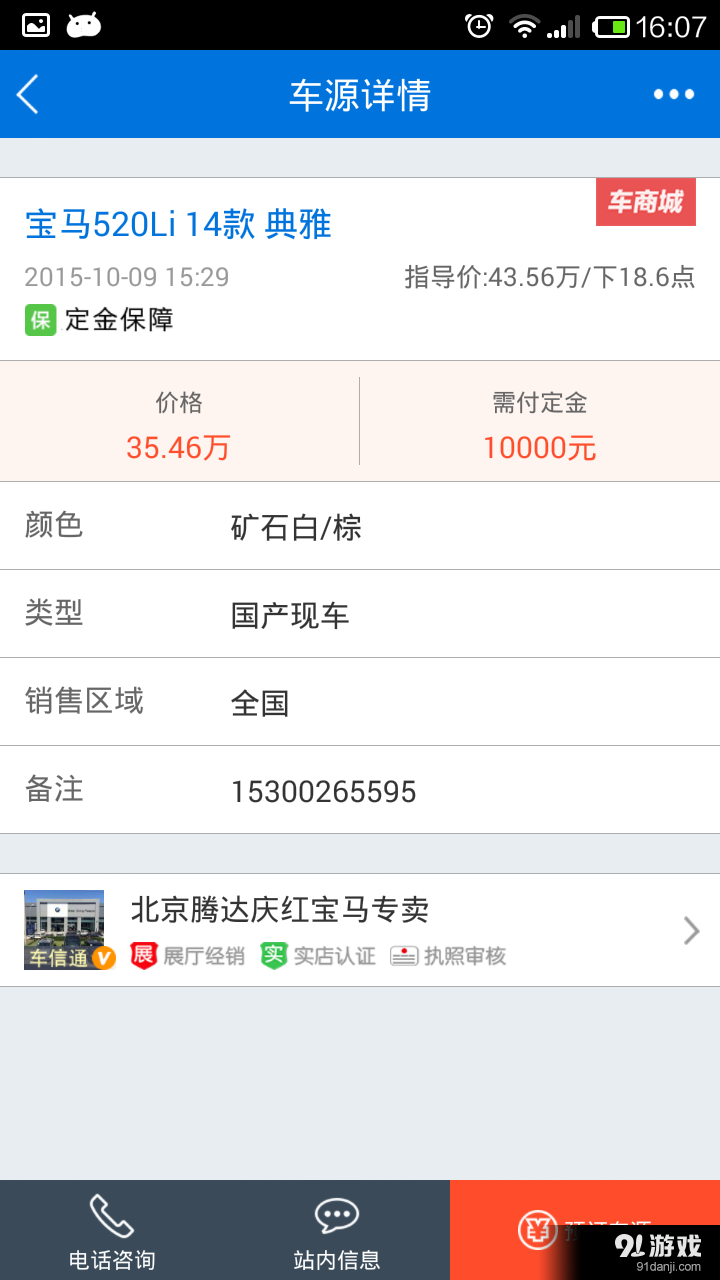Tap the ¥ coin icon on the reserve button
This screenshot has height=1280, width=720.
[538, 1230]
